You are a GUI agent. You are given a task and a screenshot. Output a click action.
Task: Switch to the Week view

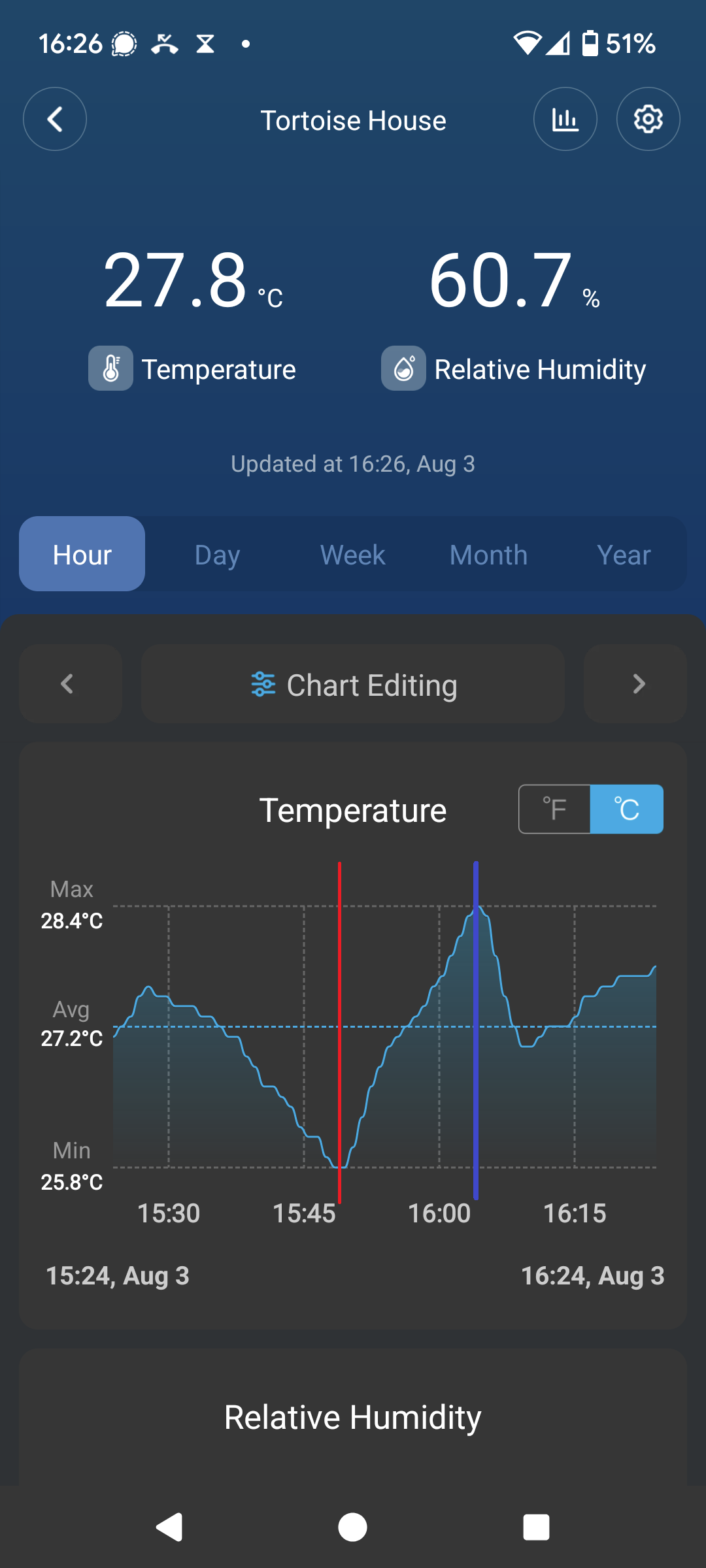[352, 554]
